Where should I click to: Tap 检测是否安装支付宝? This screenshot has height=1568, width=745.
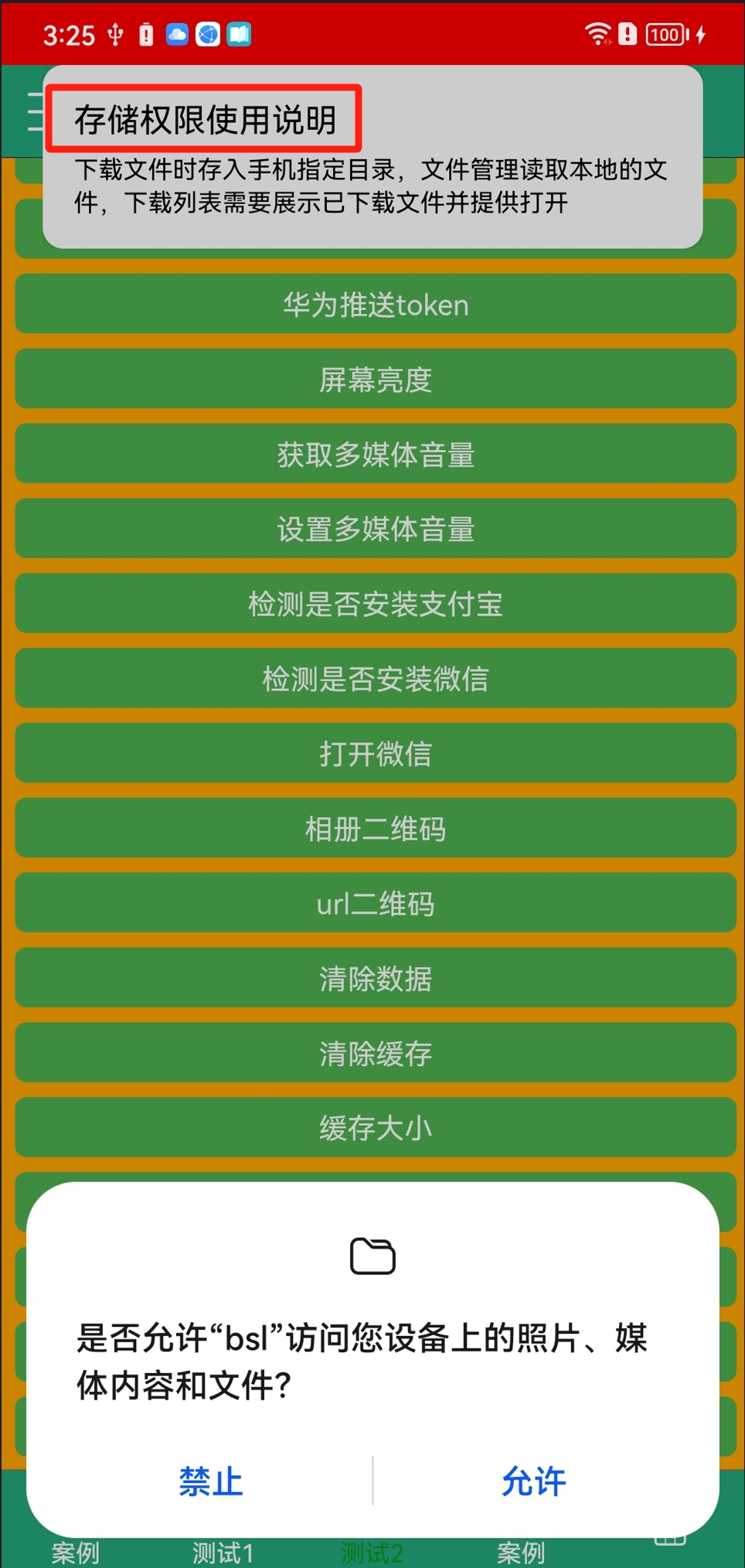(x=376, y=603)
